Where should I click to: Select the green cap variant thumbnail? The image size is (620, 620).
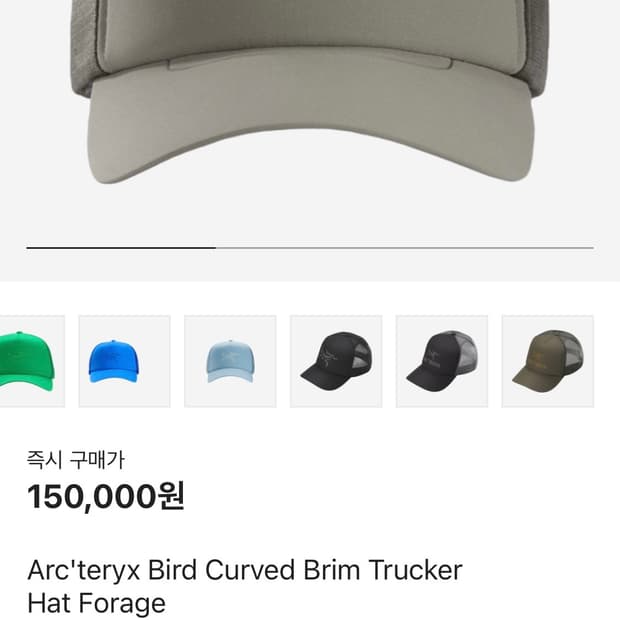[x=28, y=361]
